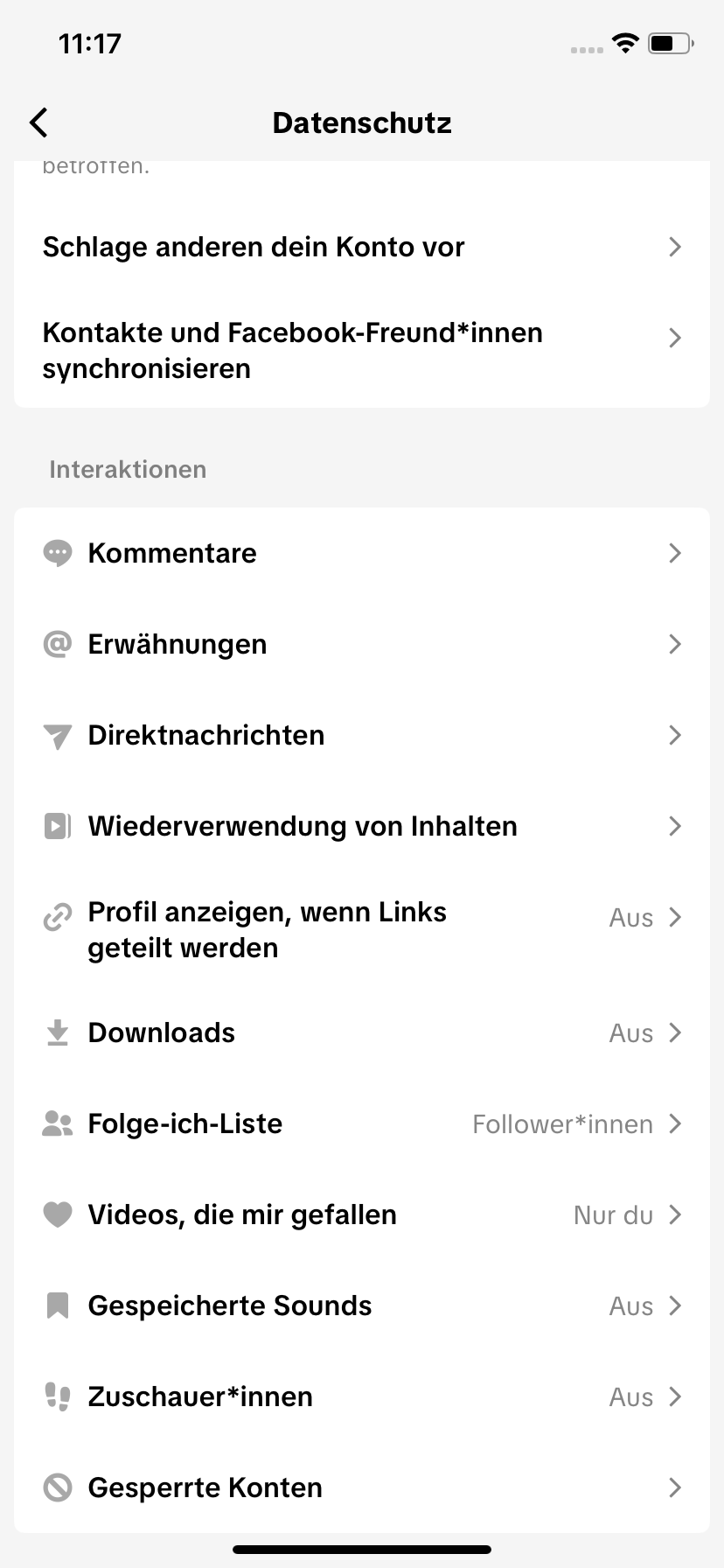Open Erwähnungen settings

(362, 644)
